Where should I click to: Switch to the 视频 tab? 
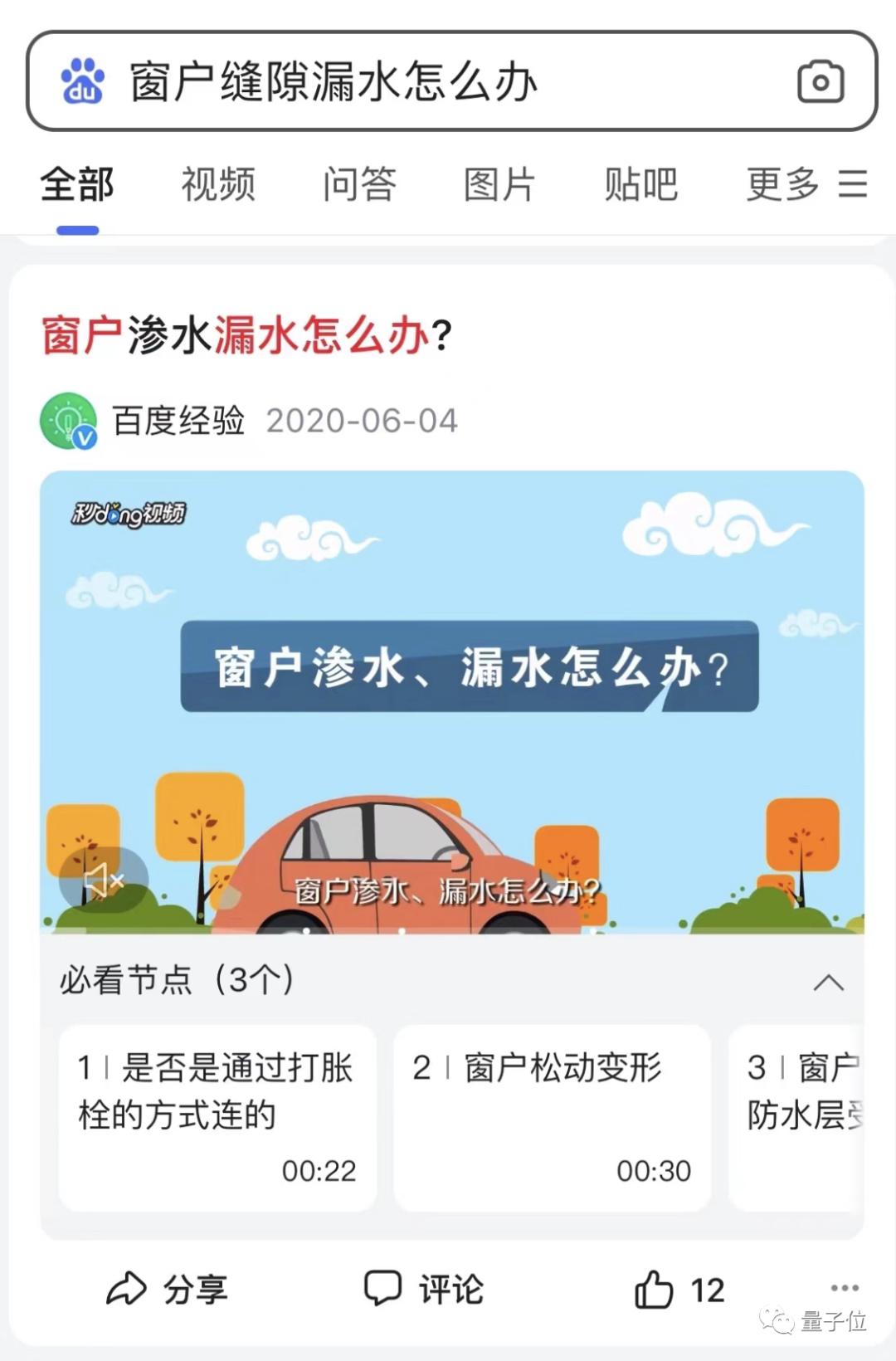tap(219, 184)
